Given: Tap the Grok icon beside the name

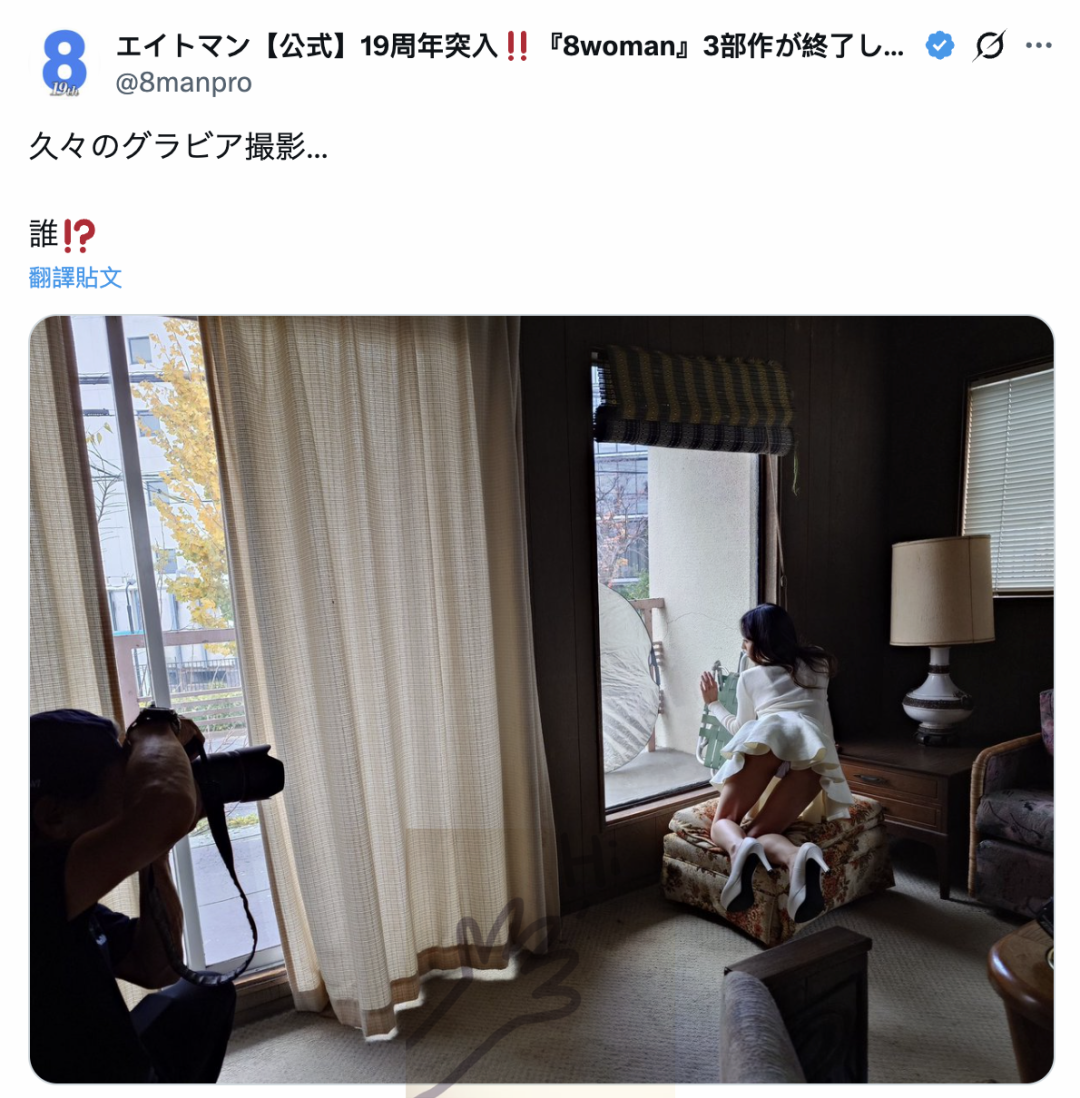Looking at the screenshot, I should (988, 46).
